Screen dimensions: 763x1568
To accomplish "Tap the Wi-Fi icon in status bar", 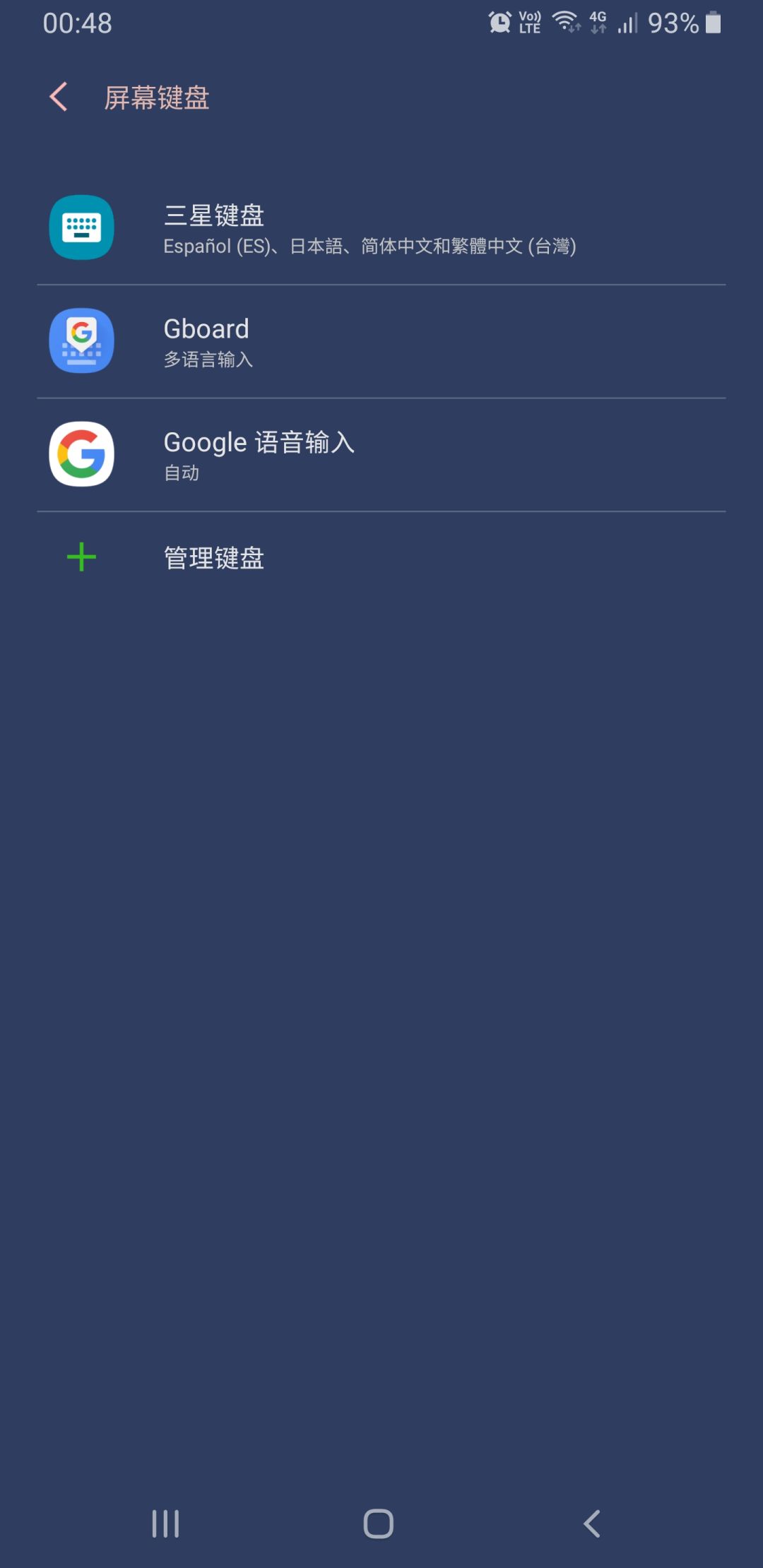I will coord(565,23).
